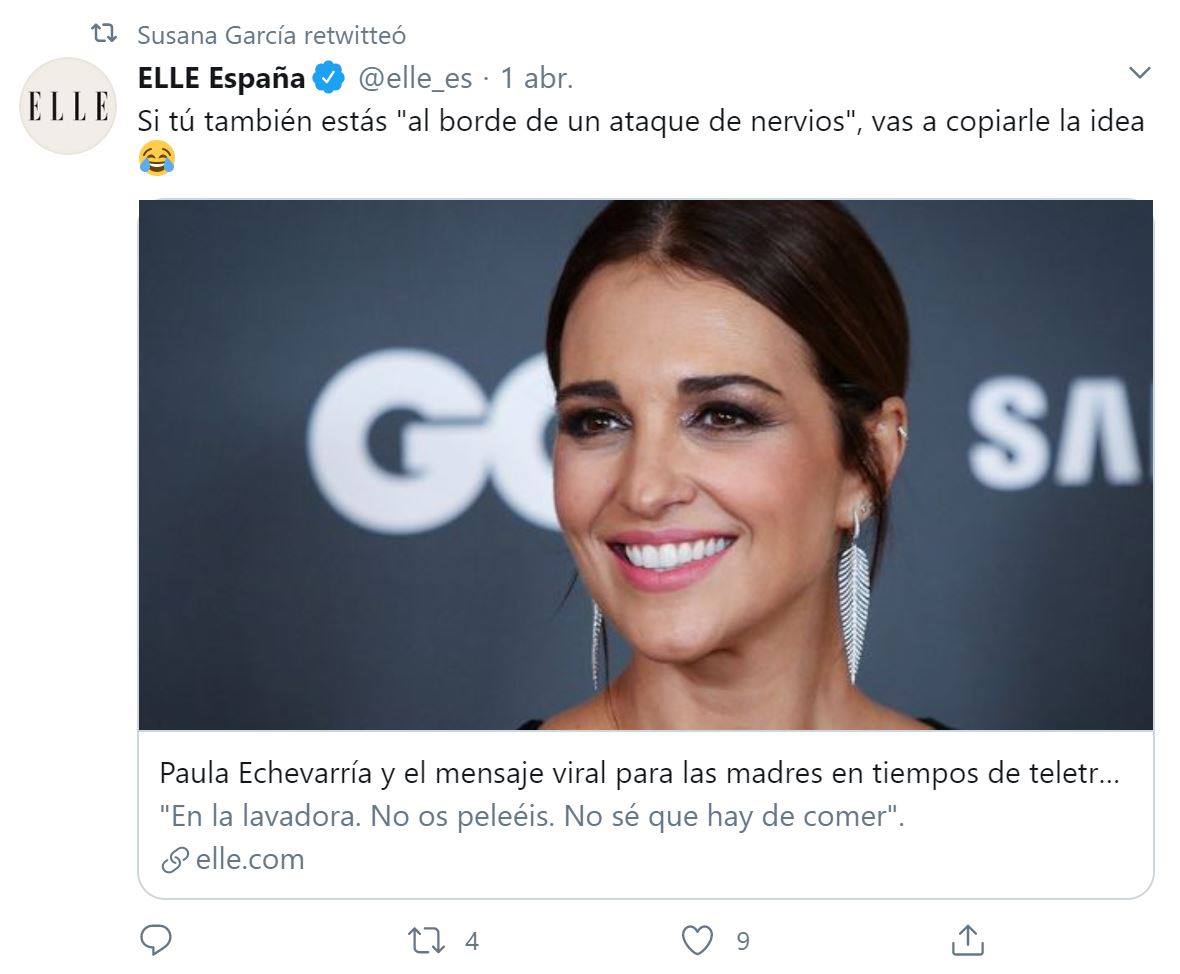View the ELLE España account name
This screenshot has width=1180, height=974.
(x=221, y=77)
